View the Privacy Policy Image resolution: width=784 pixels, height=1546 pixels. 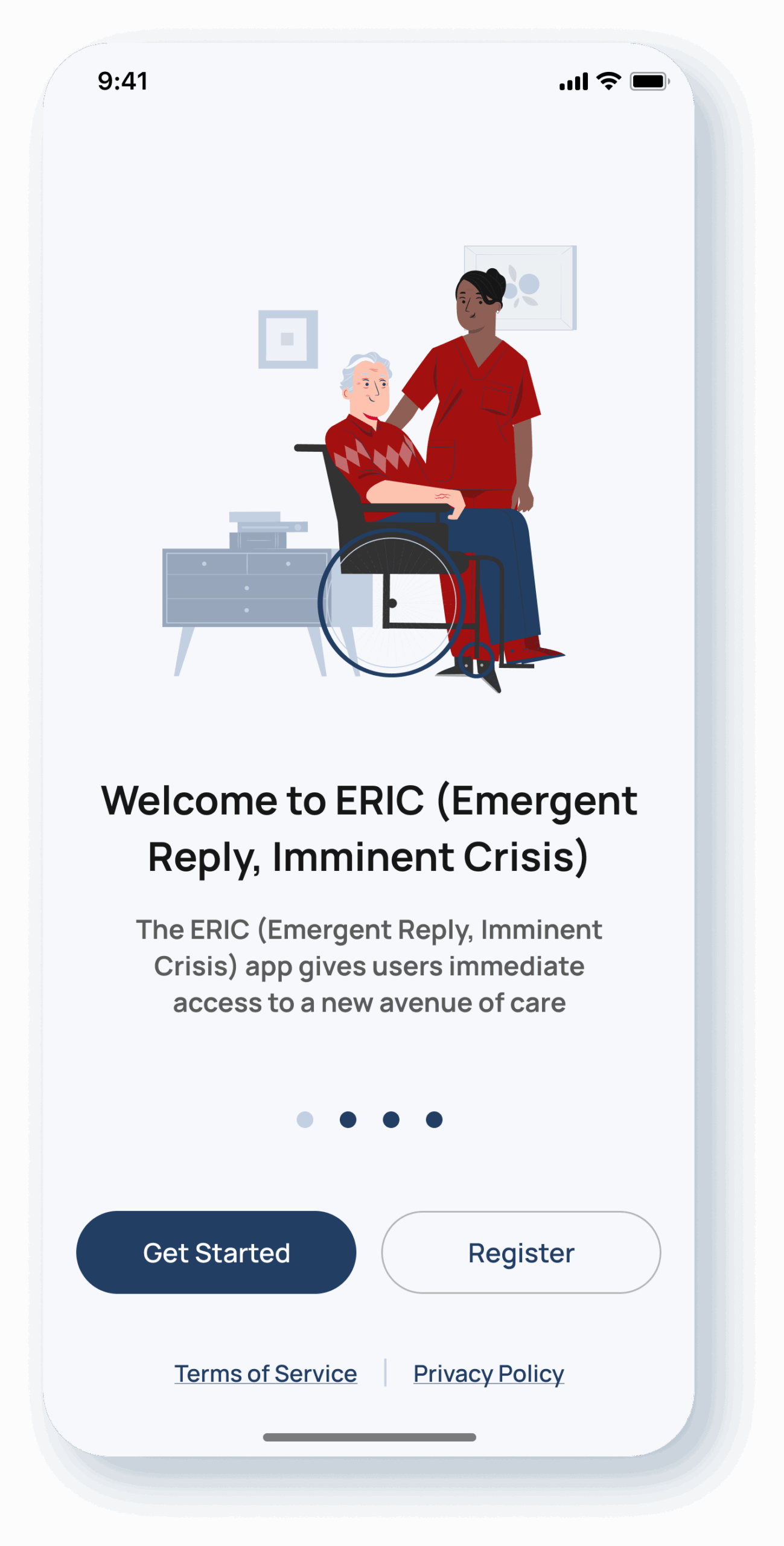[x=488, y=1373]
